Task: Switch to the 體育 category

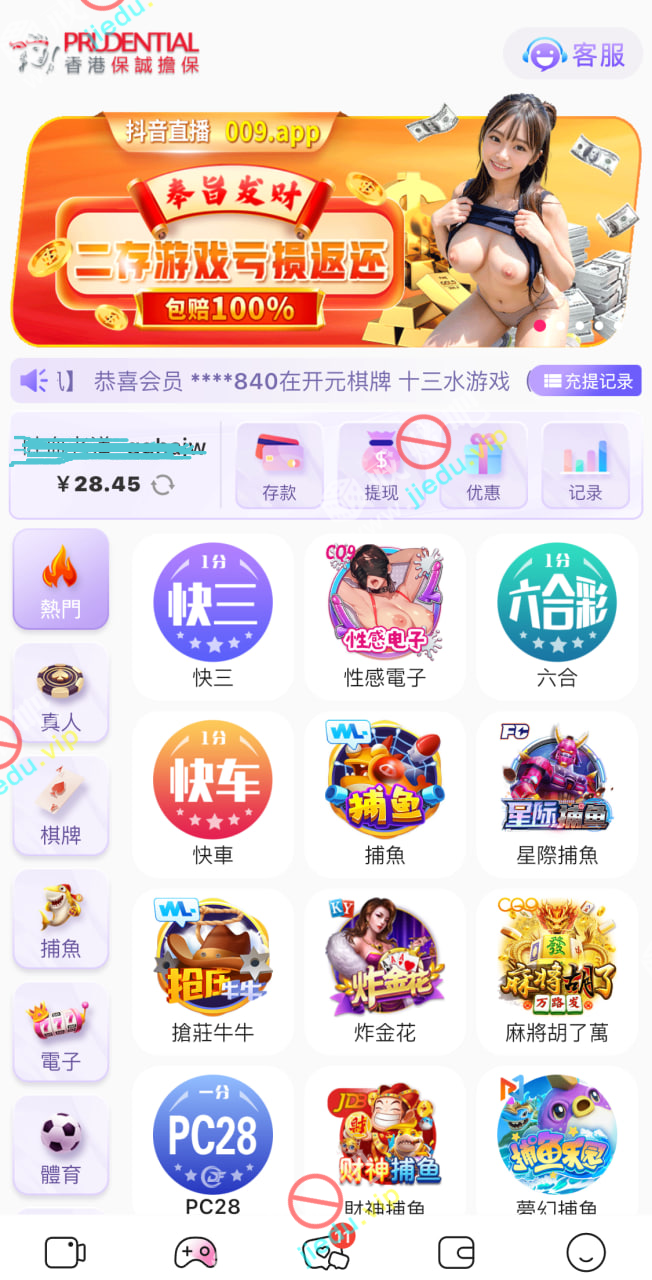Action: point(61,1146)
